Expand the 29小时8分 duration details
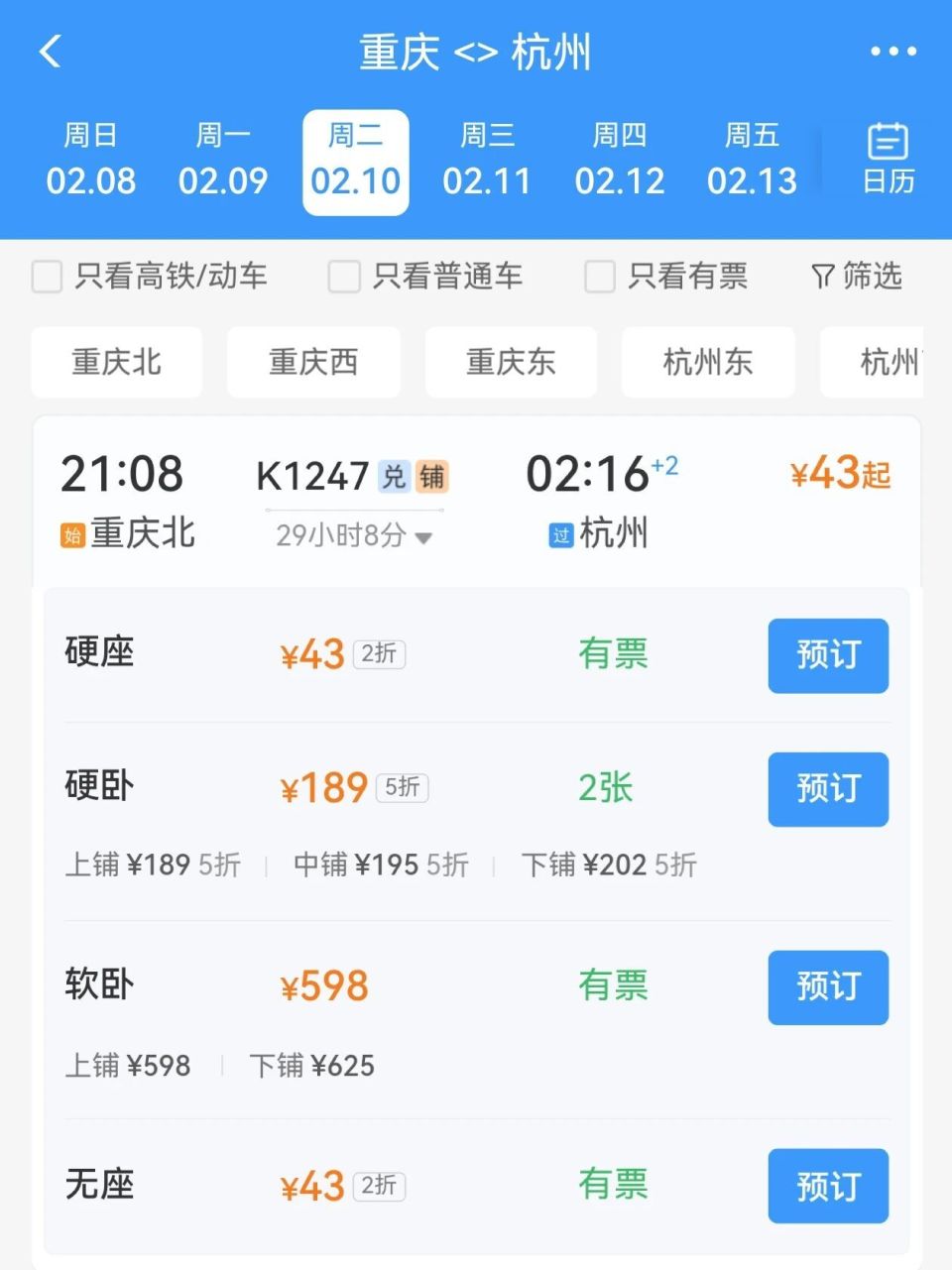This screenshot has height=1270, width=952. point(352,535)
